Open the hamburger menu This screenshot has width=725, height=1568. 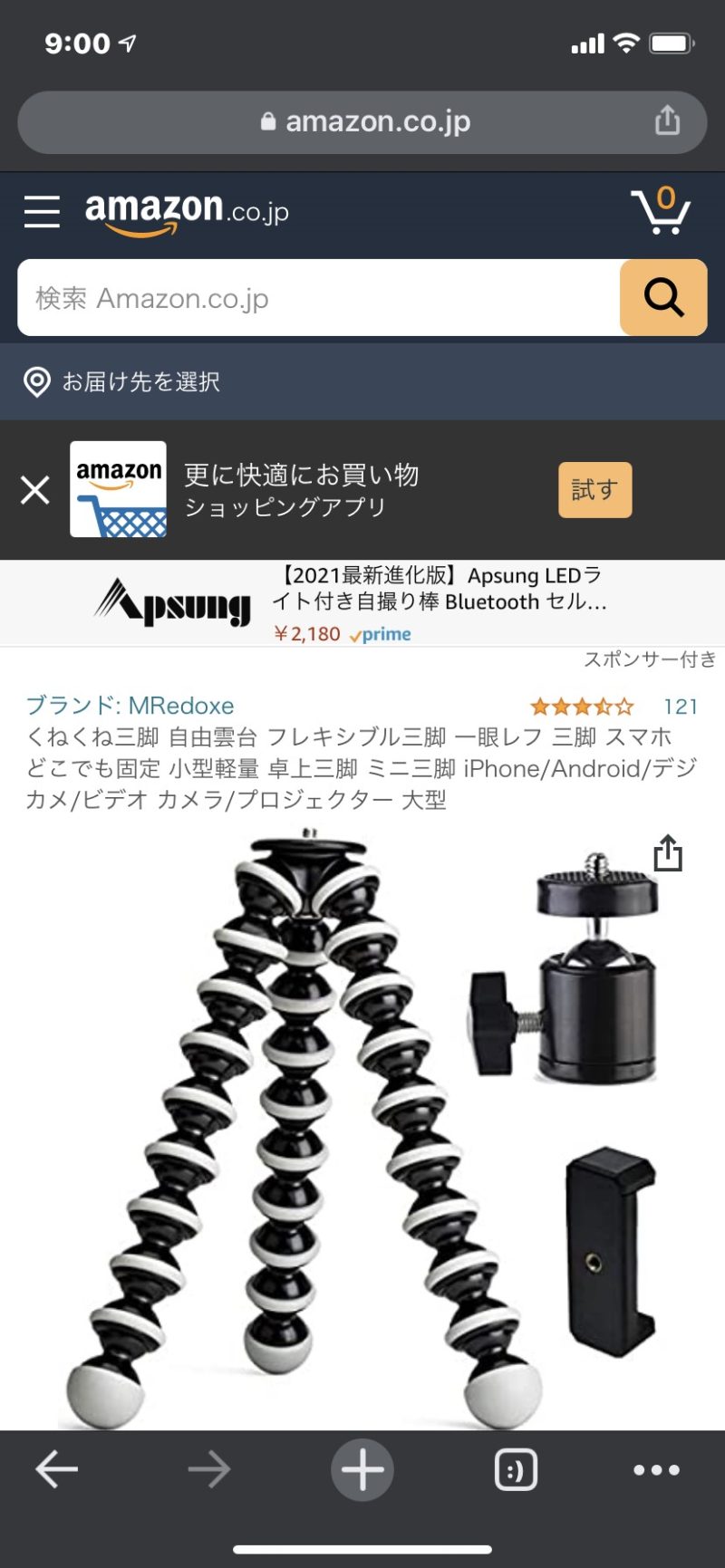[42, 212]
